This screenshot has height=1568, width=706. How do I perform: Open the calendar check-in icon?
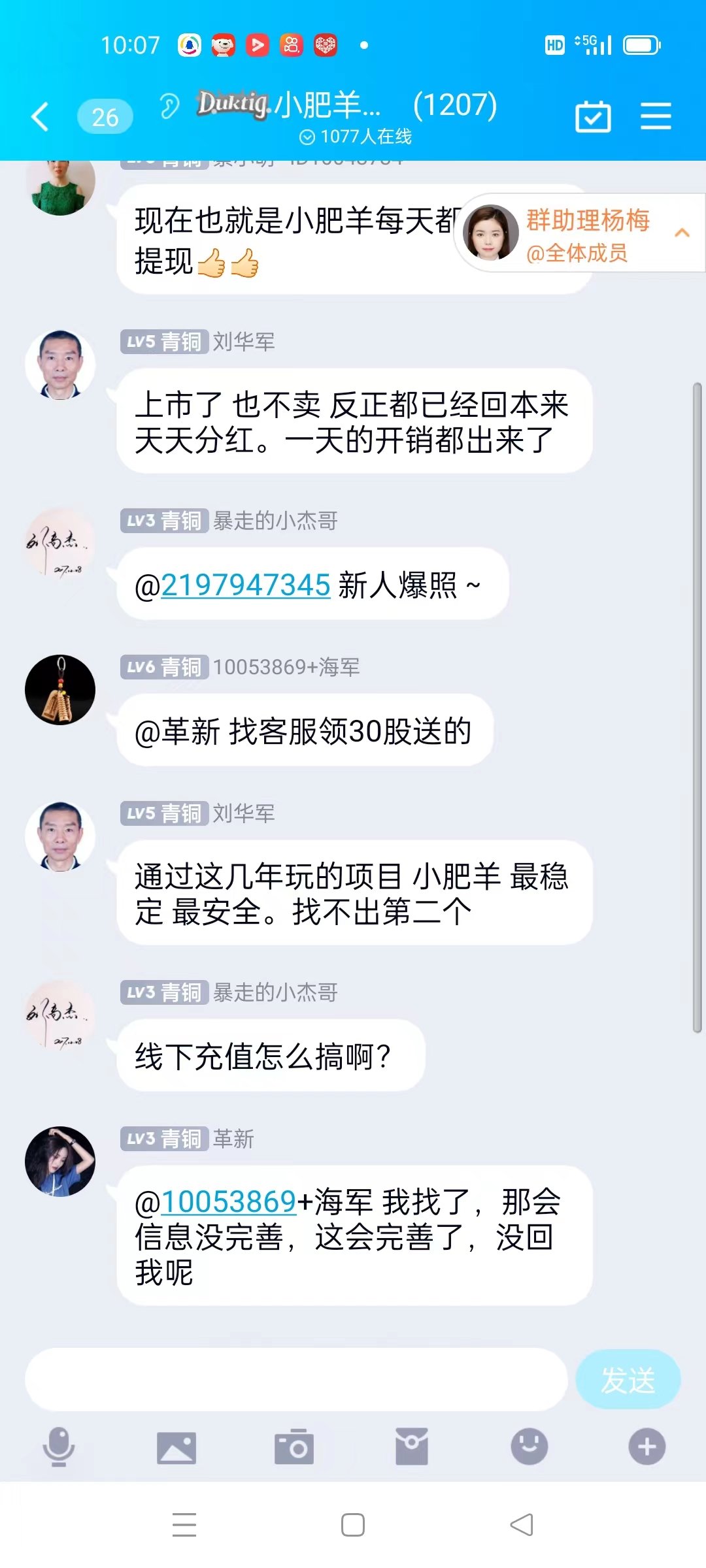pyautogui.click(x=593, y=118)
